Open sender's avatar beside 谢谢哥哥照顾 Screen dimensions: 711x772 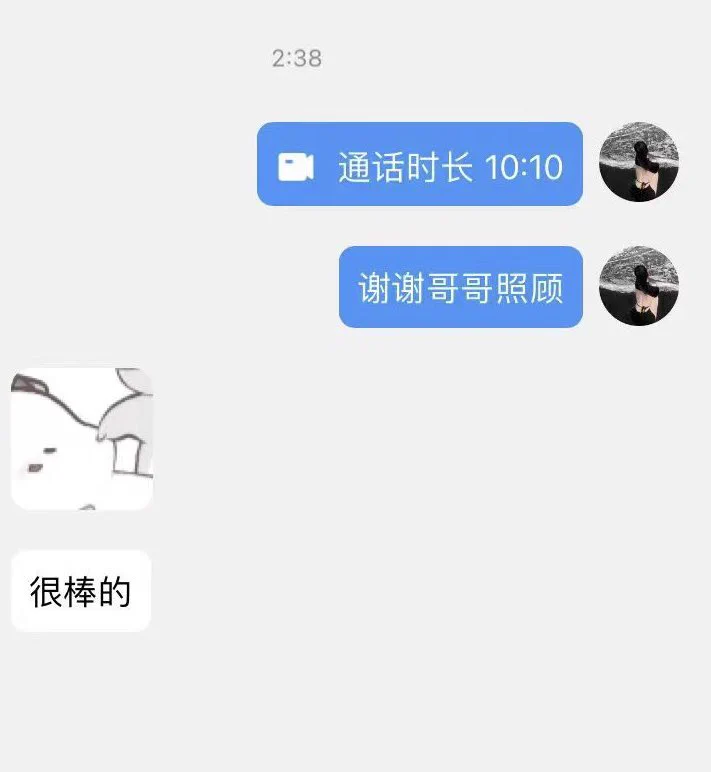click(x=638, y=286)
